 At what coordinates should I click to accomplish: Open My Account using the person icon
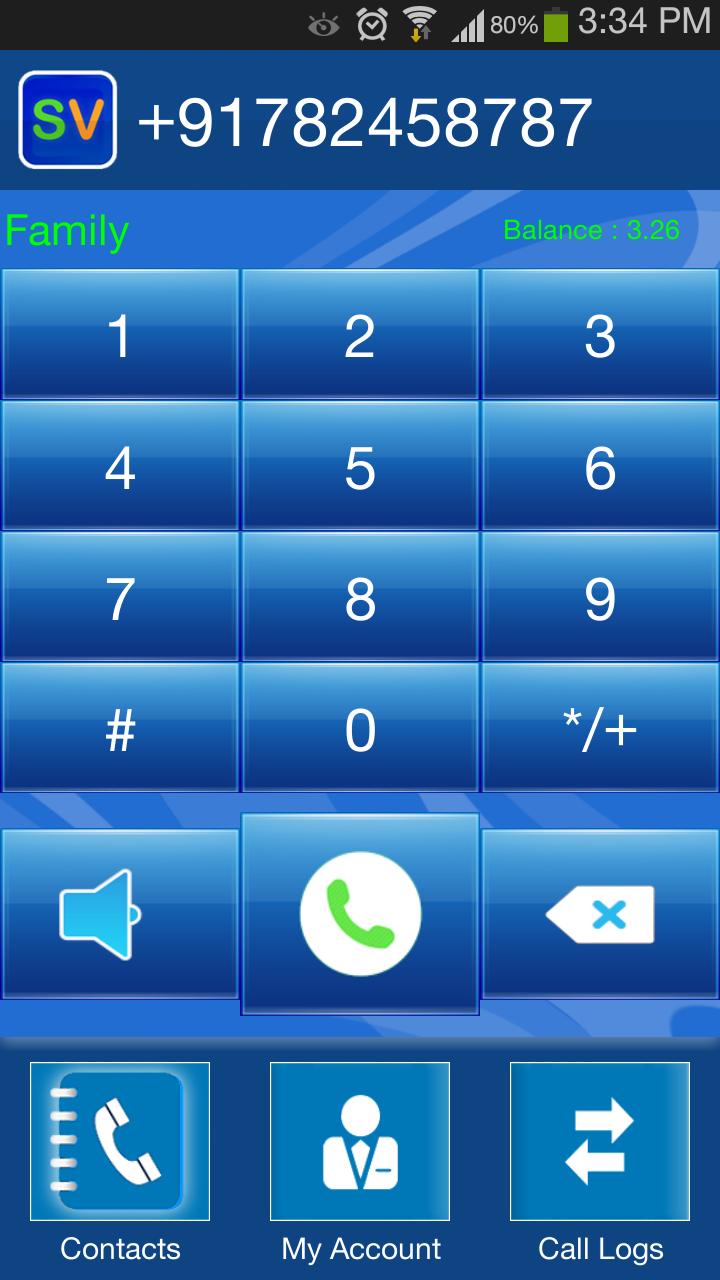point(359,1140)
